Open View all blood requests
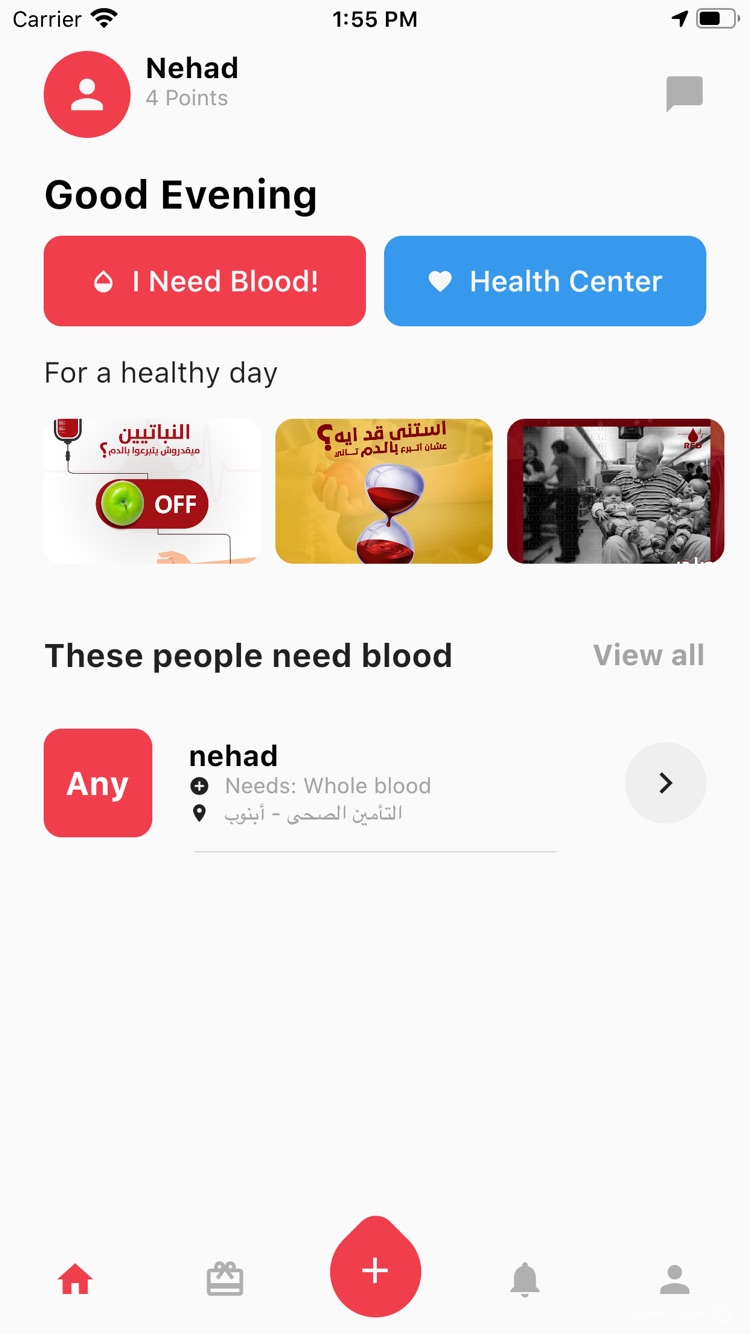Image resolution: width=750 pixels, height=1334 pixels. coord(648,655)
